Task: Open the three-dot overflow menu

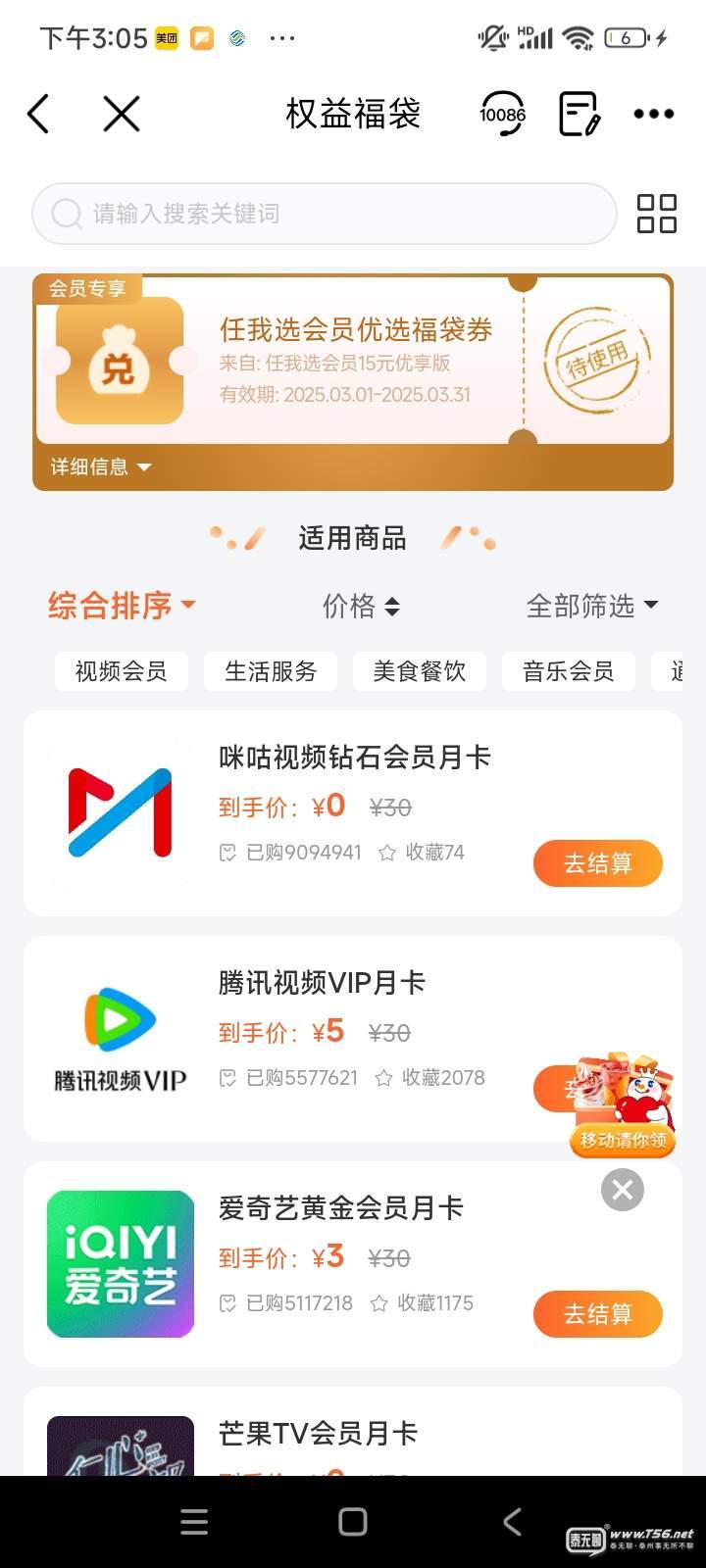Action: 653,115
